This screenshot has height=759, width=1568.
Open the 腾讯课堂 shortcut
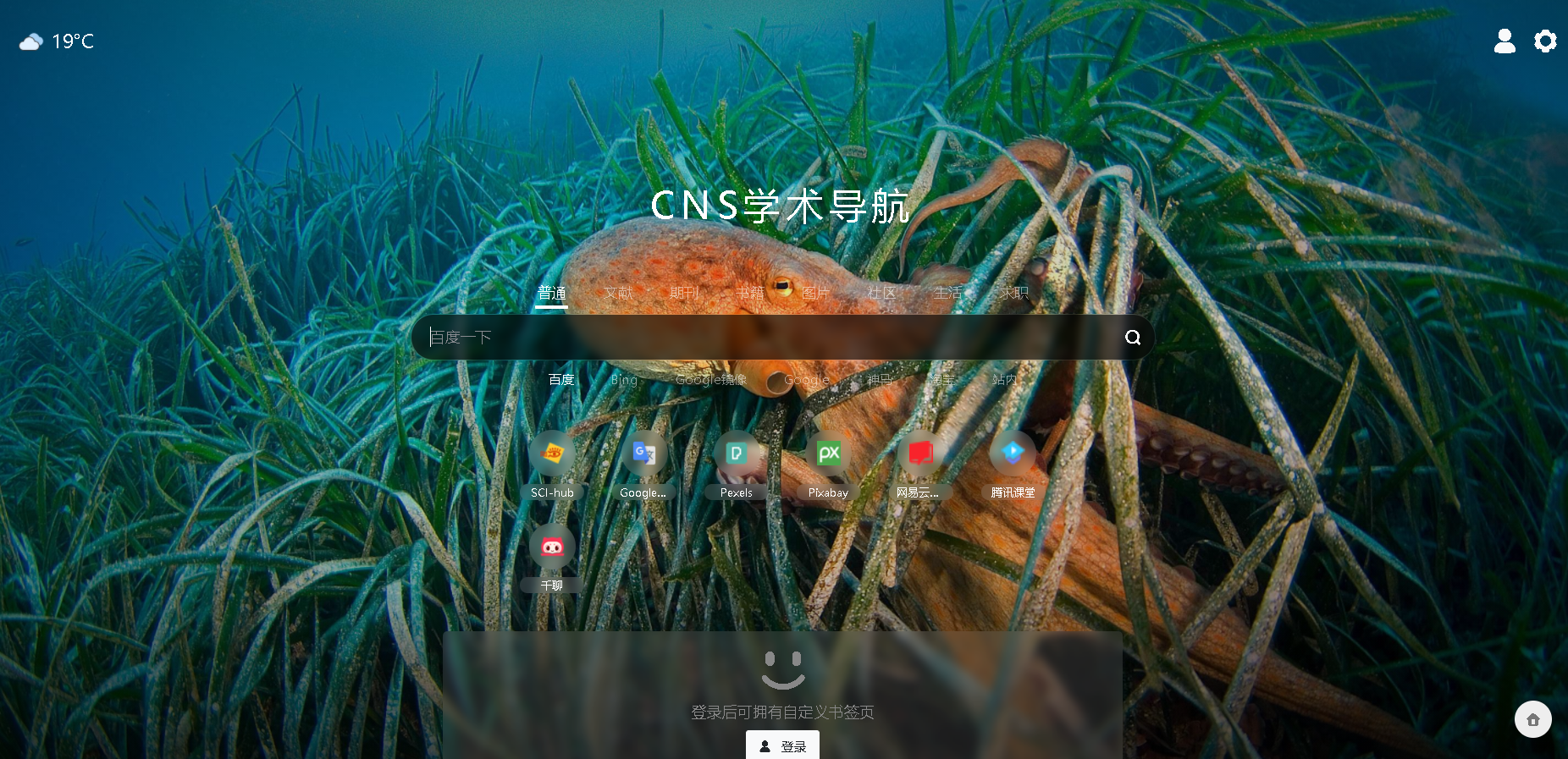pos(1013,454)
